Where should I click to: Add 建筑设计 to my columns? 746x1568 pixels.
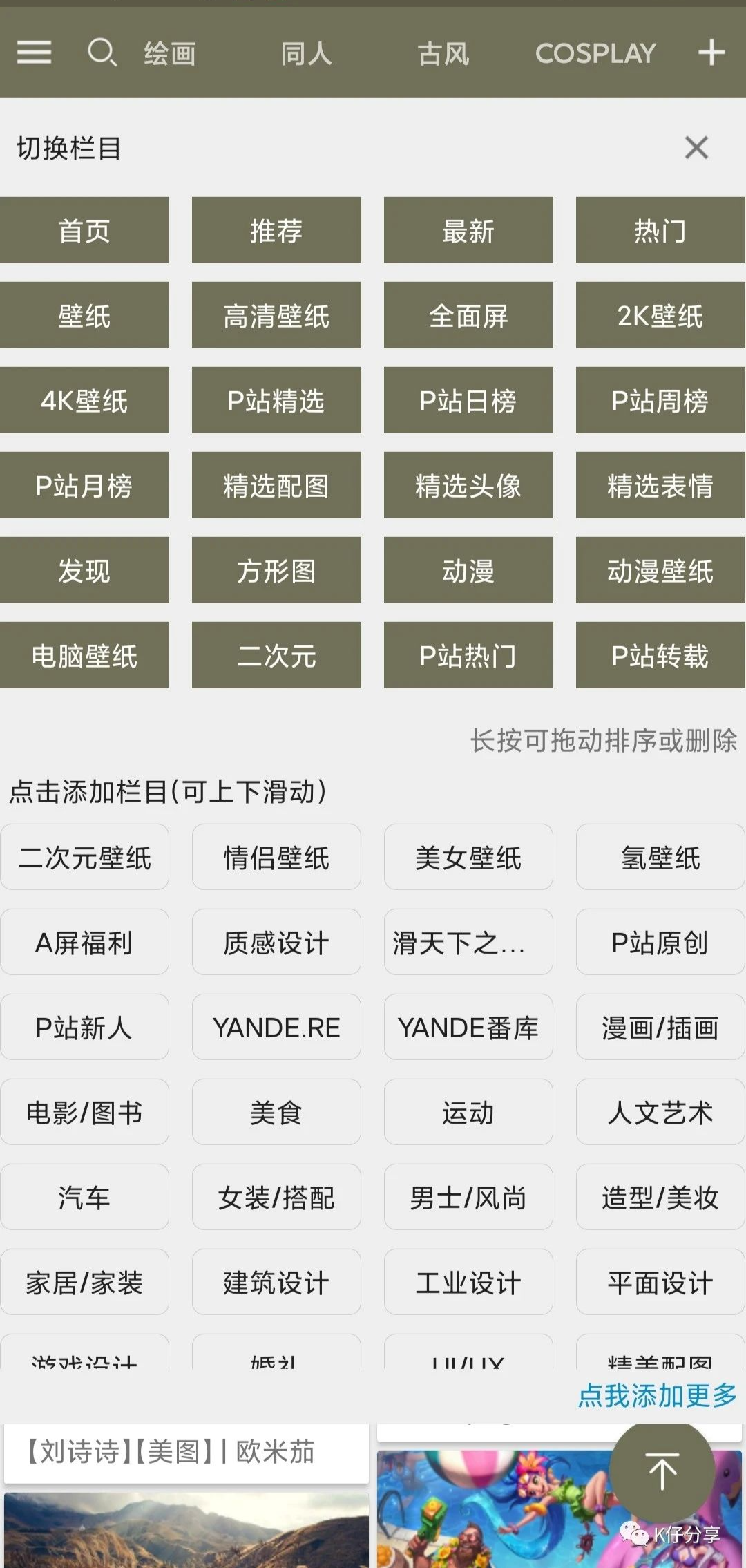276,1283
